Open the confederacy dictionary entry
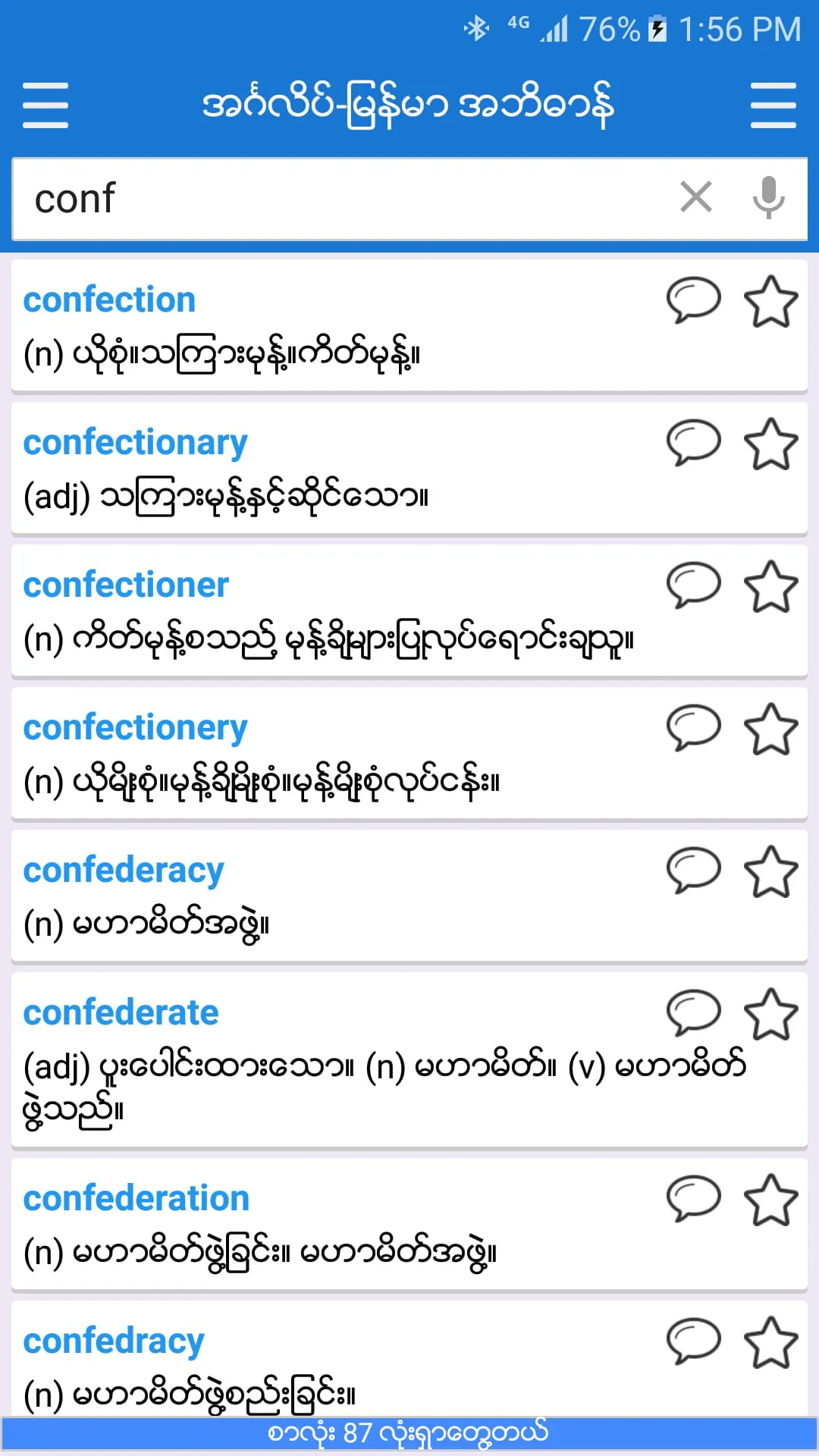 pos(122,869)
